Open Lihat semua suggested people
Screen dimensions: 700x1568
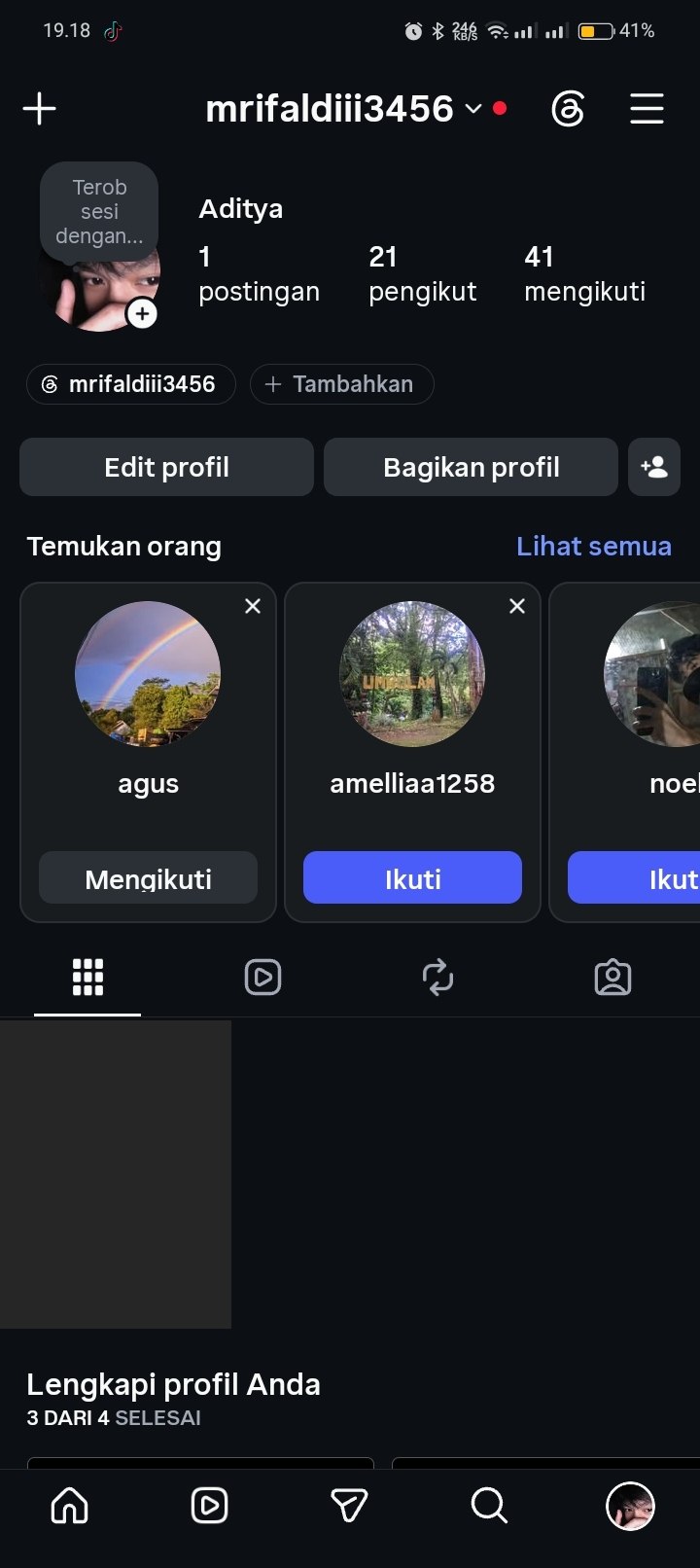[594, 547]
